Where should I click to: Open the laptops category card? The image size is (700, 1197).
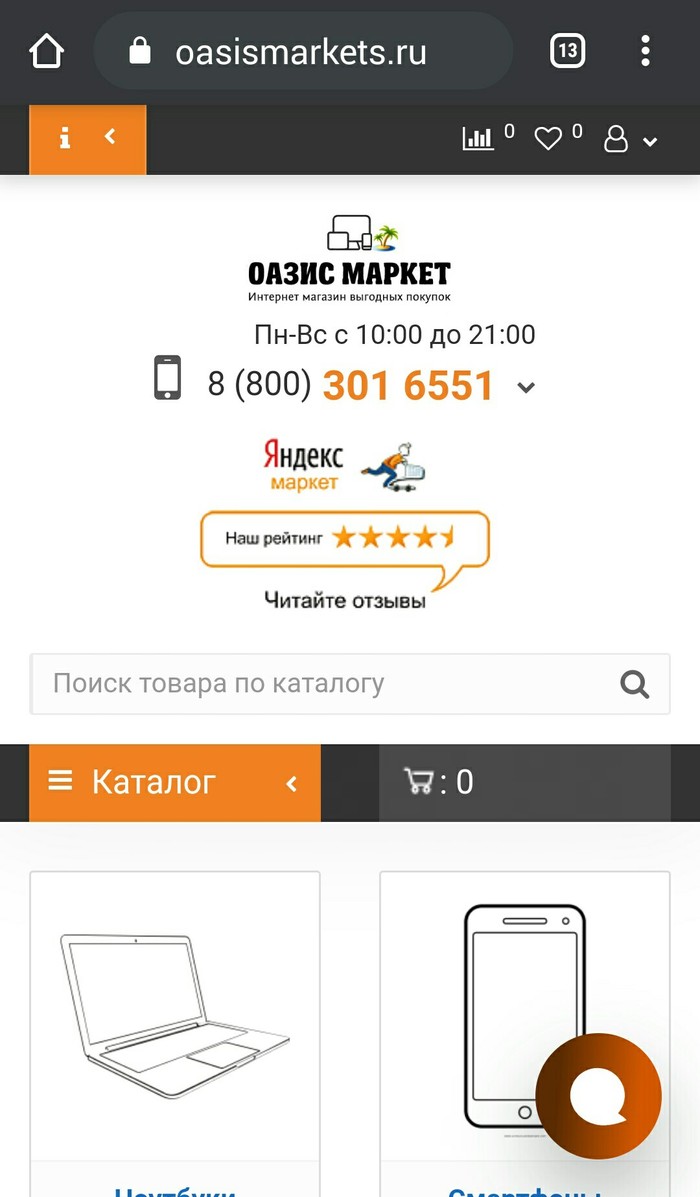pyautogui.click(x=175, y=1015)
